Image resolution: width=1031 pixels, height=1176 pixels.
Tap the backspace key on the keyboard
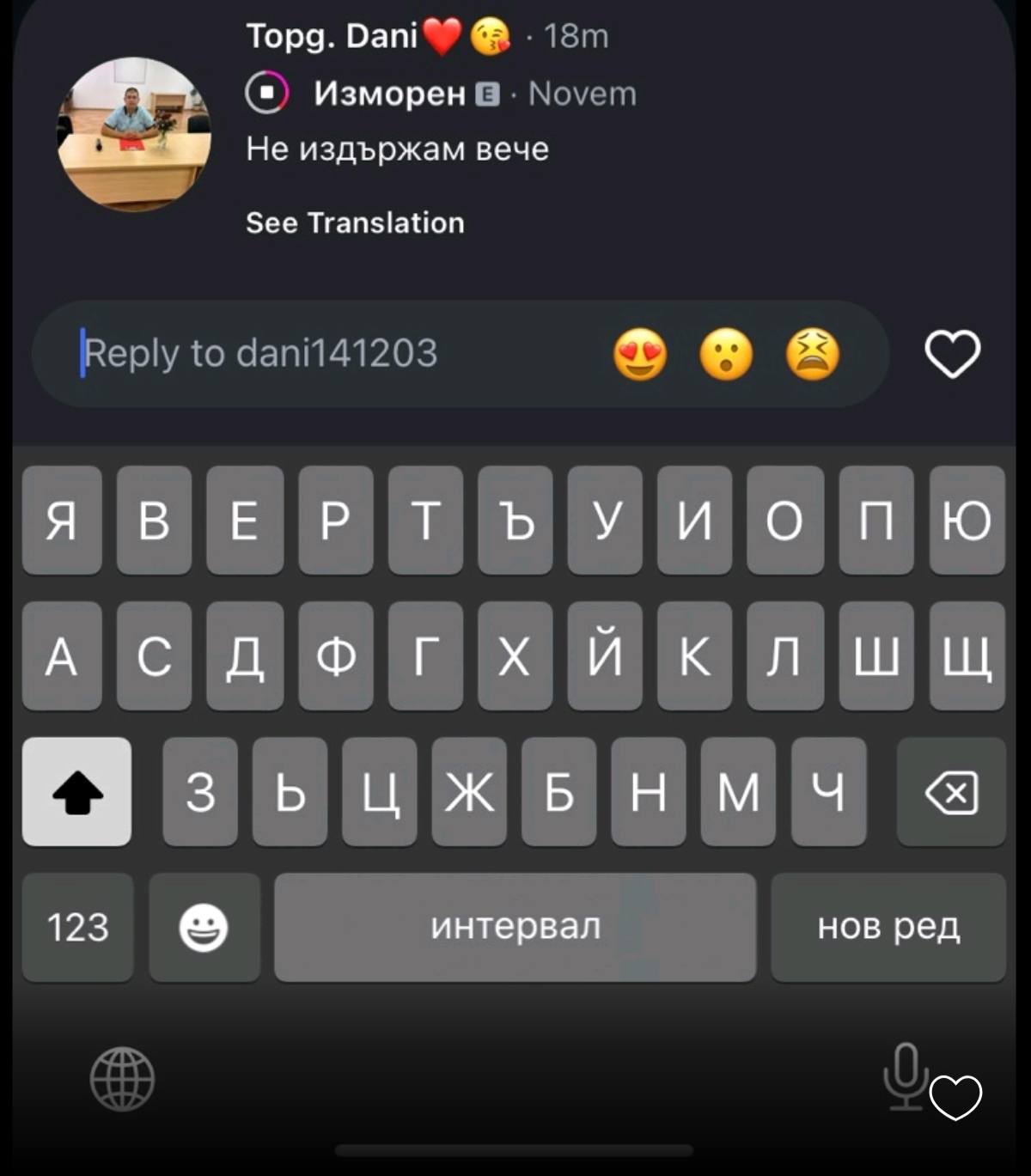coord(951,792)
